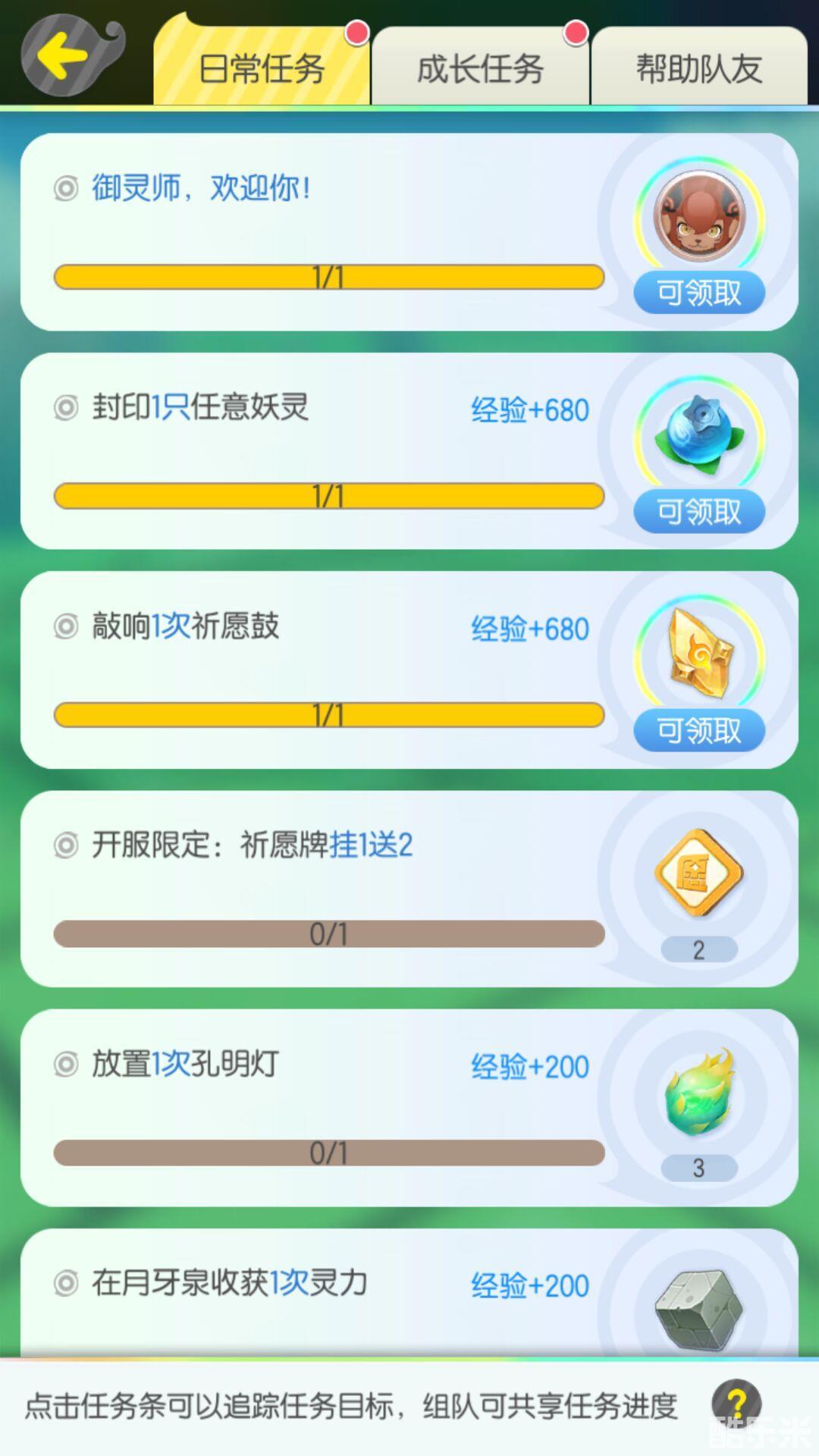
Task: Track the 开服限定:祈愿牌挂1送2 task
Action: 409,889
